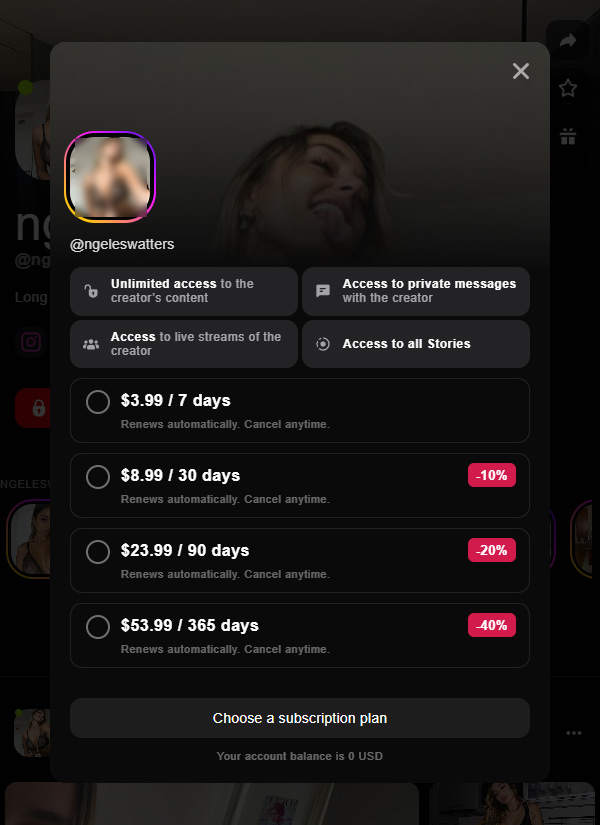Tap Choose a subscription plan button

(299, 718)
